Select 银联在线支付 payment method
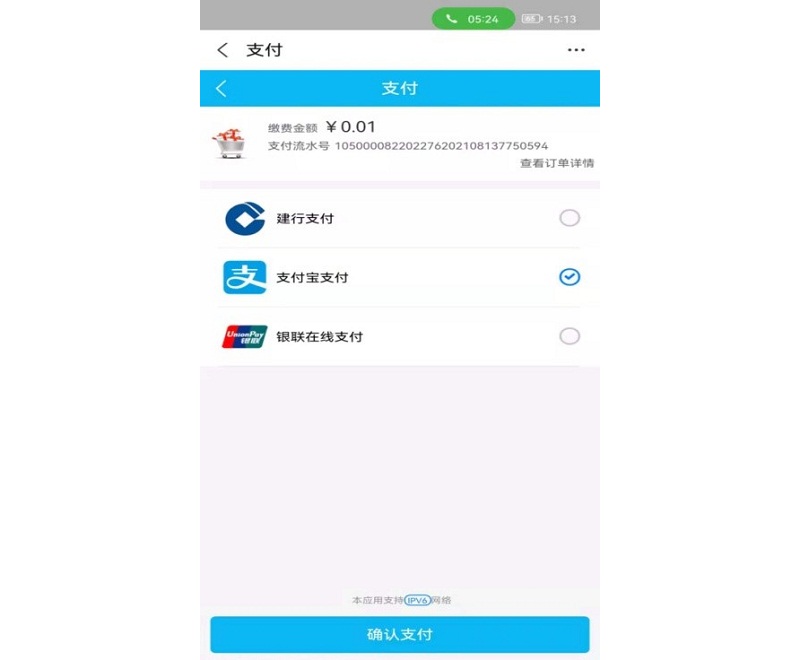 pyautogui.click(x=569, y=336)
